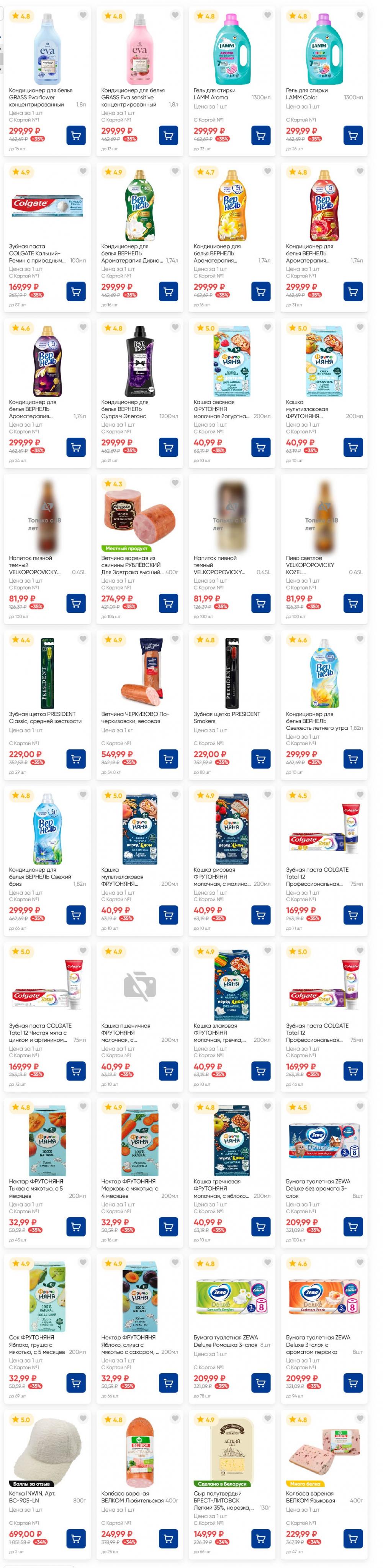Add GRASS Eva flower conditioner to cart
The height and width of the screenshot is (1568, 383).
click(x=75, y=136)
